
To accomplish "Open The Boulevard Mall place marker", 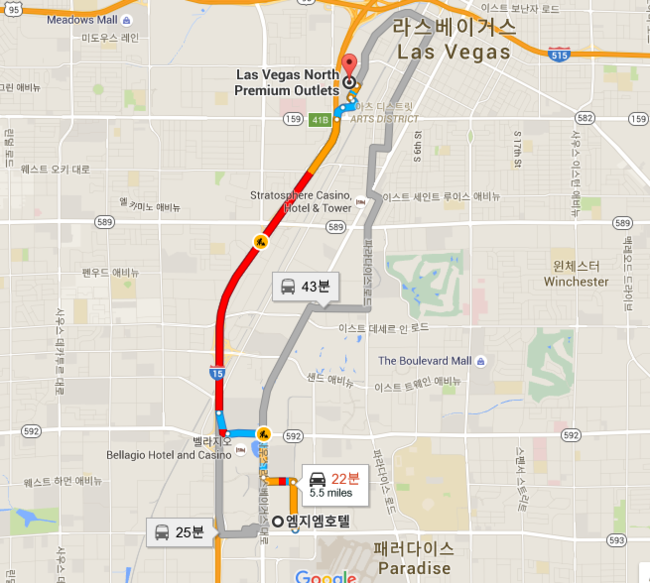I will coord(481,360).
